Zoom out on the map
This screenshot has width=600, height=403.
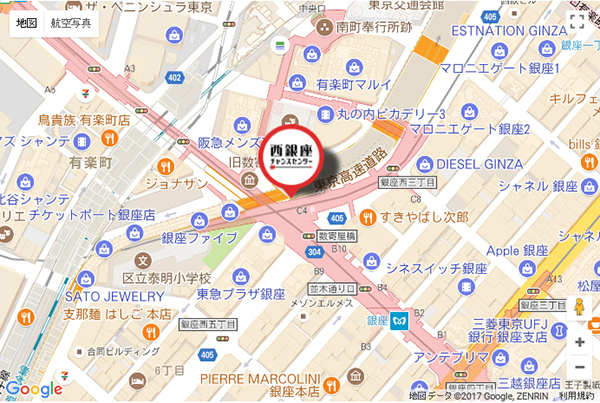tap(579, 368)
